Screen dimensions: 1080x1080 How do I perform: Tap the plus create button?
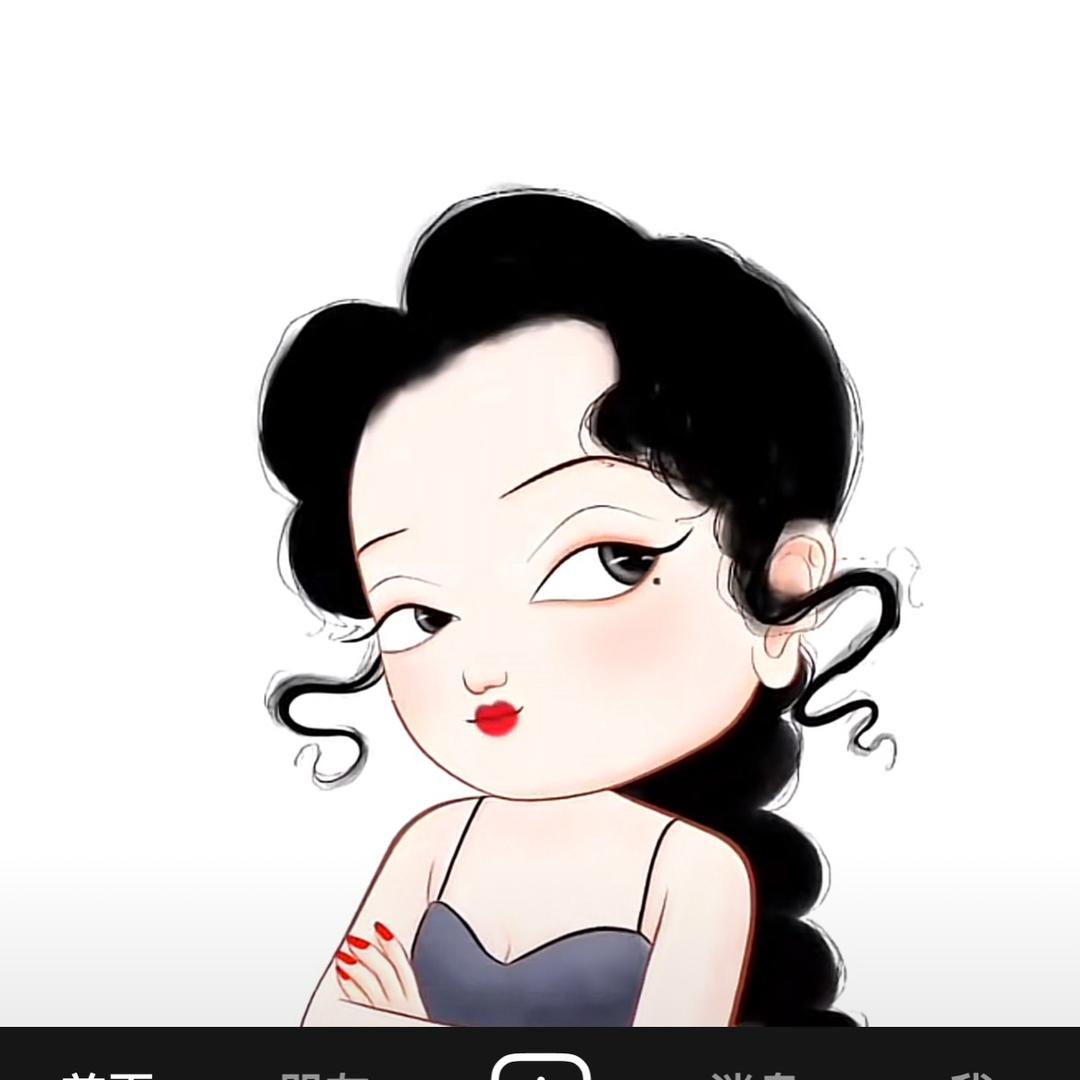coord(540,1069)
